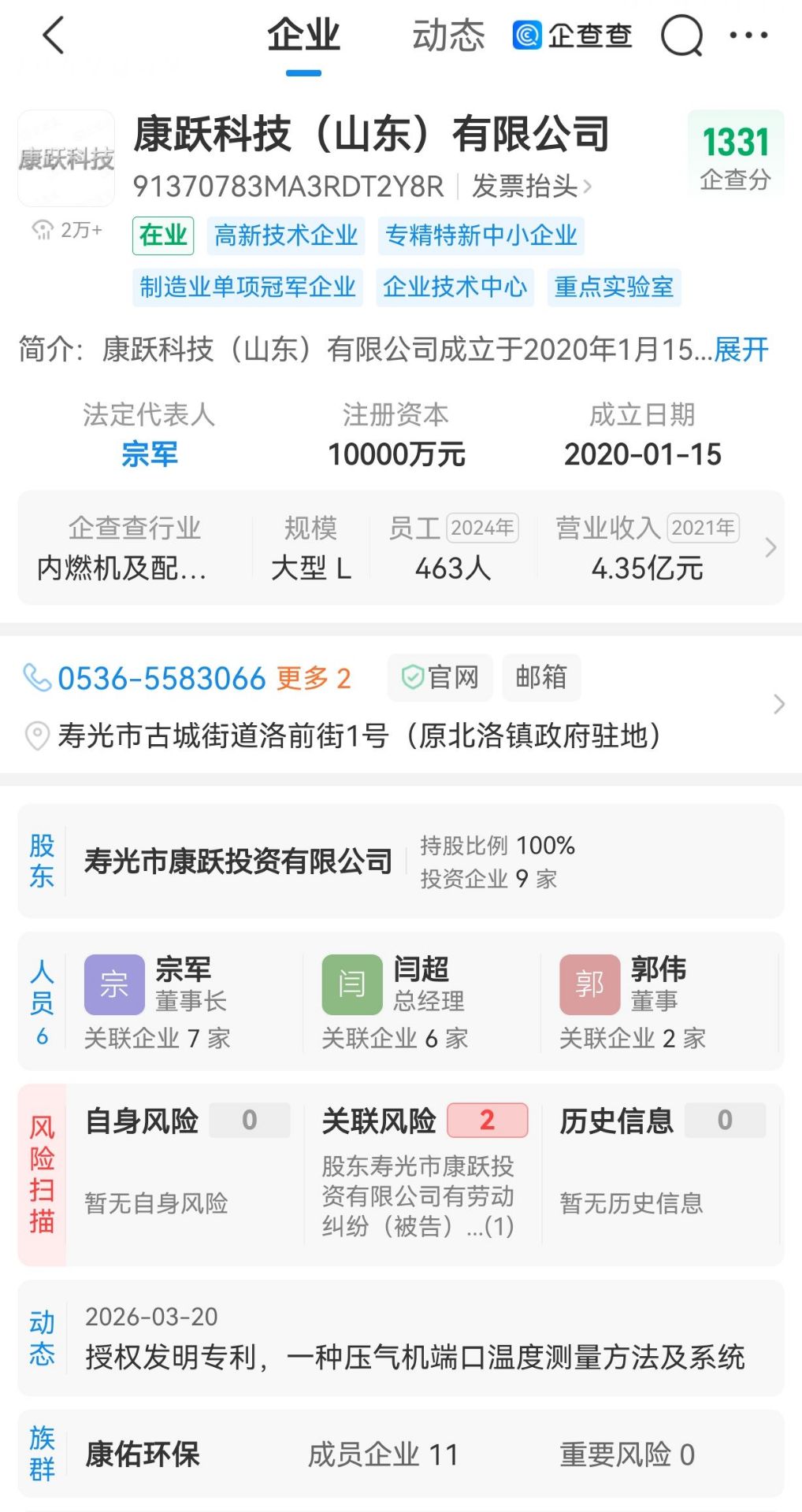Open the search magnifier icon

point(681,36)
